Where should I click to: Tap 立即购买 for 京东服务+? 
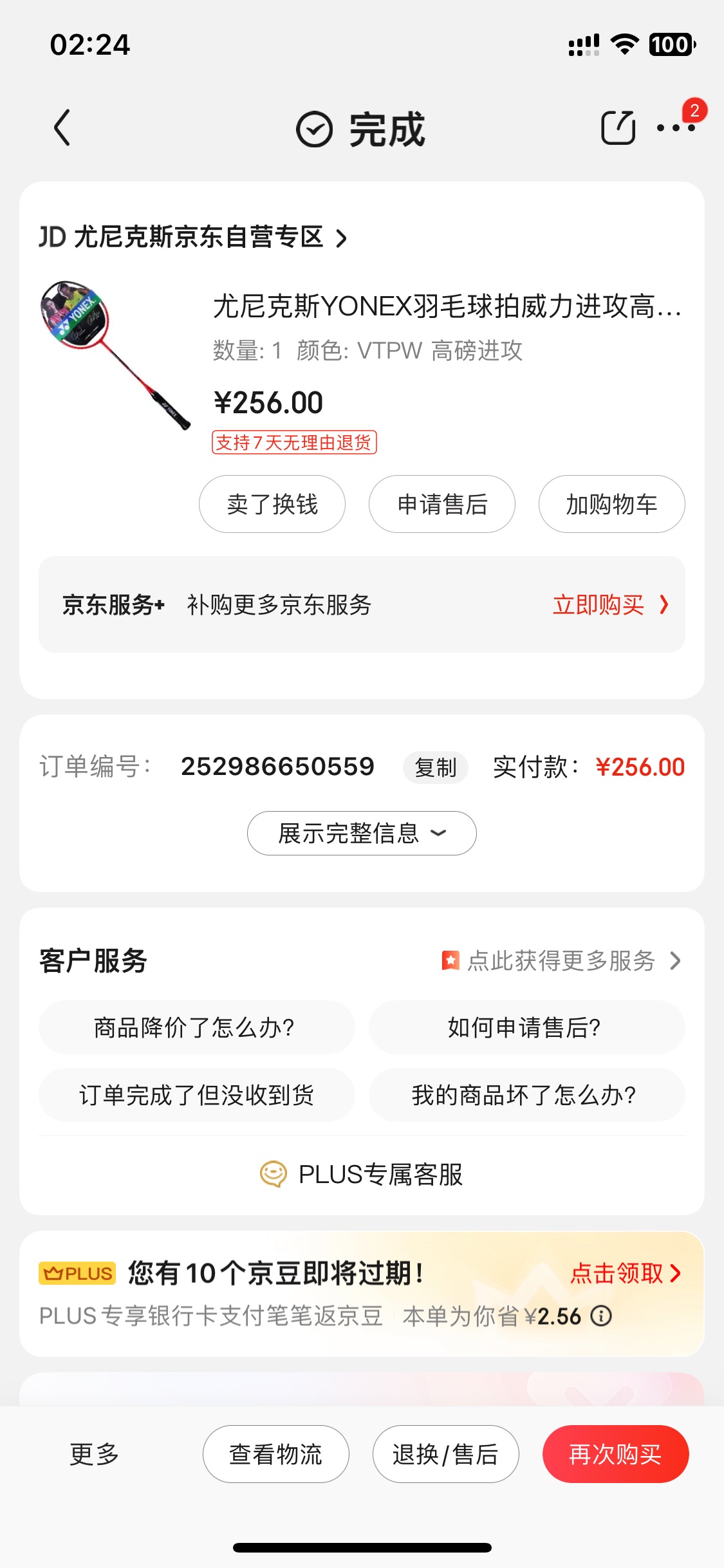[x=609, y=605]
